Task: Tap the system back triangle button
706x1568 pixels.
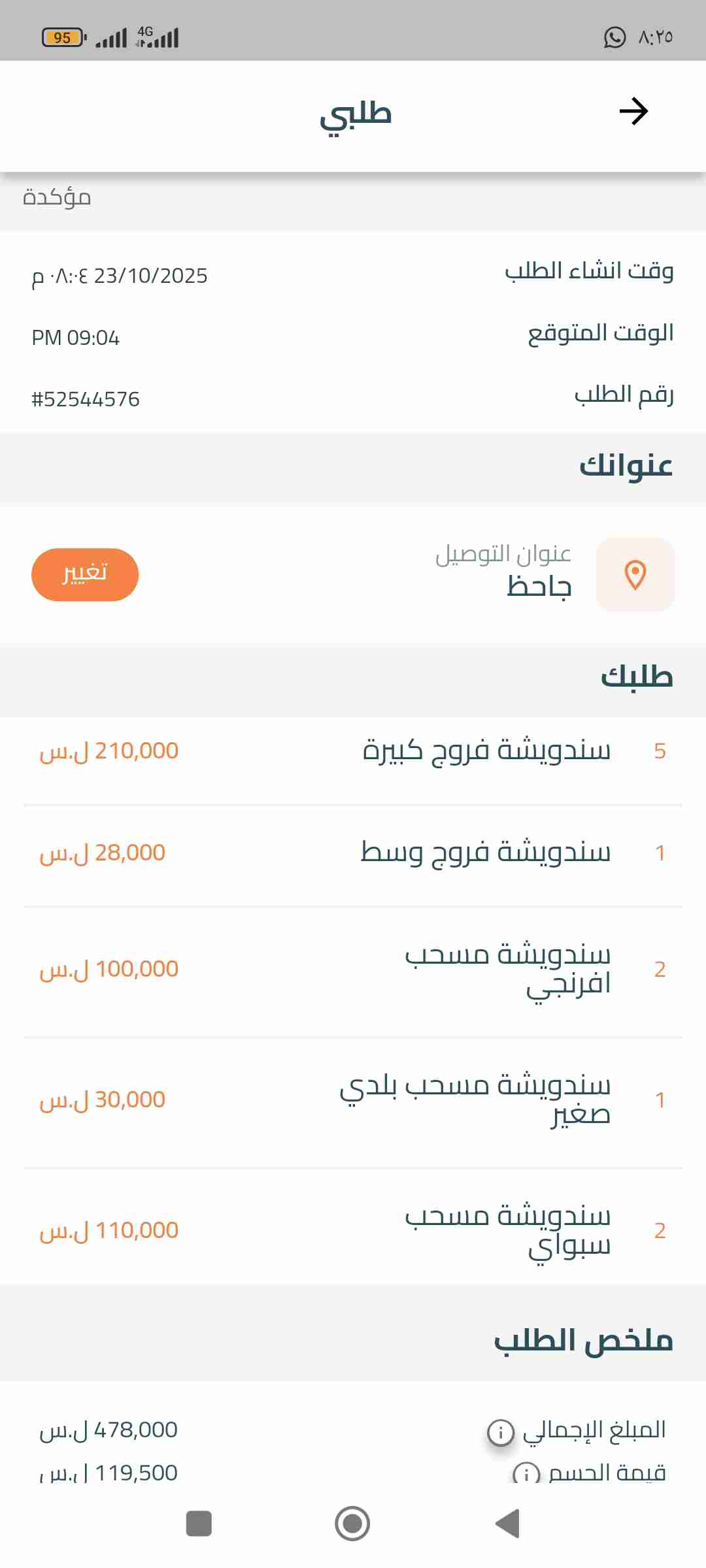Action: 508,1524
